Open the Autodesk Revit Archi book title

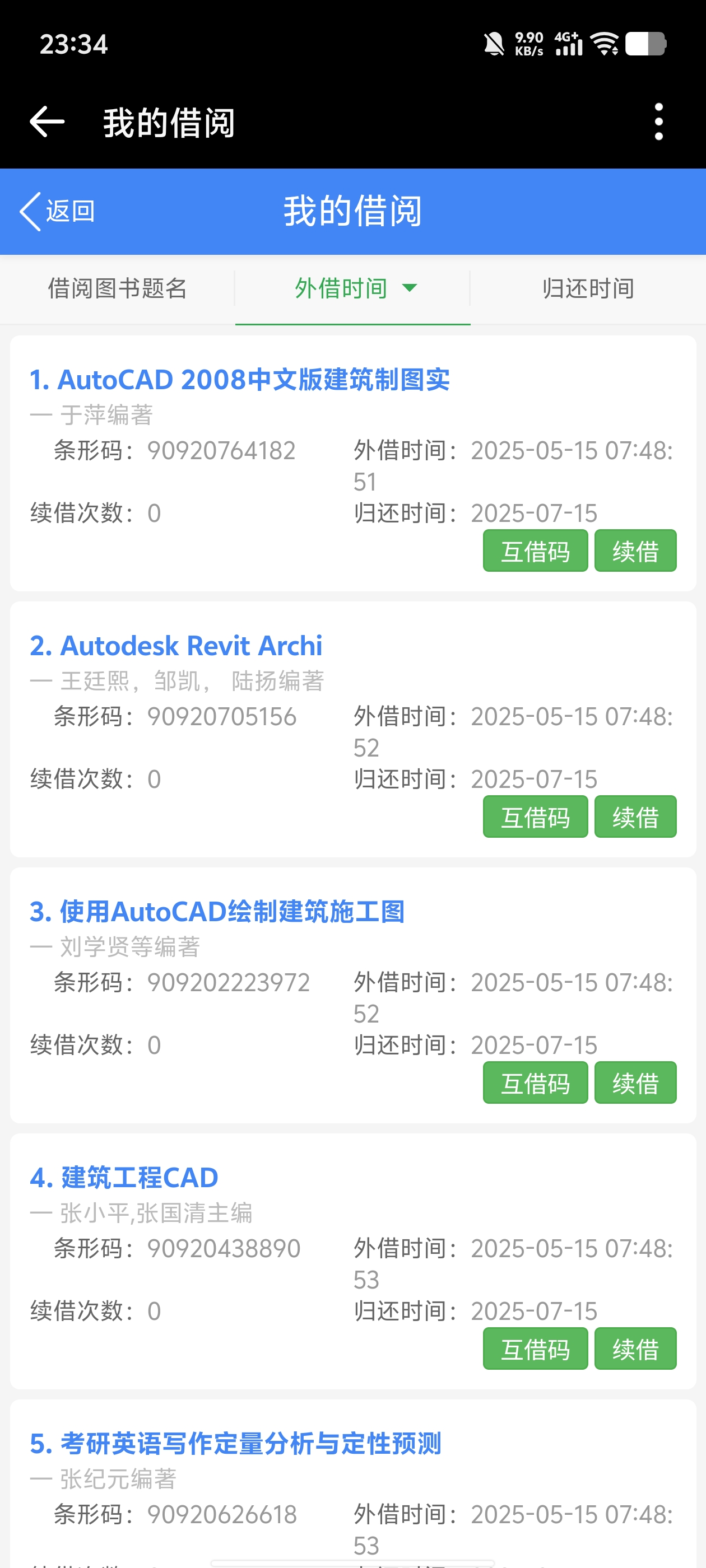point(176,646)
